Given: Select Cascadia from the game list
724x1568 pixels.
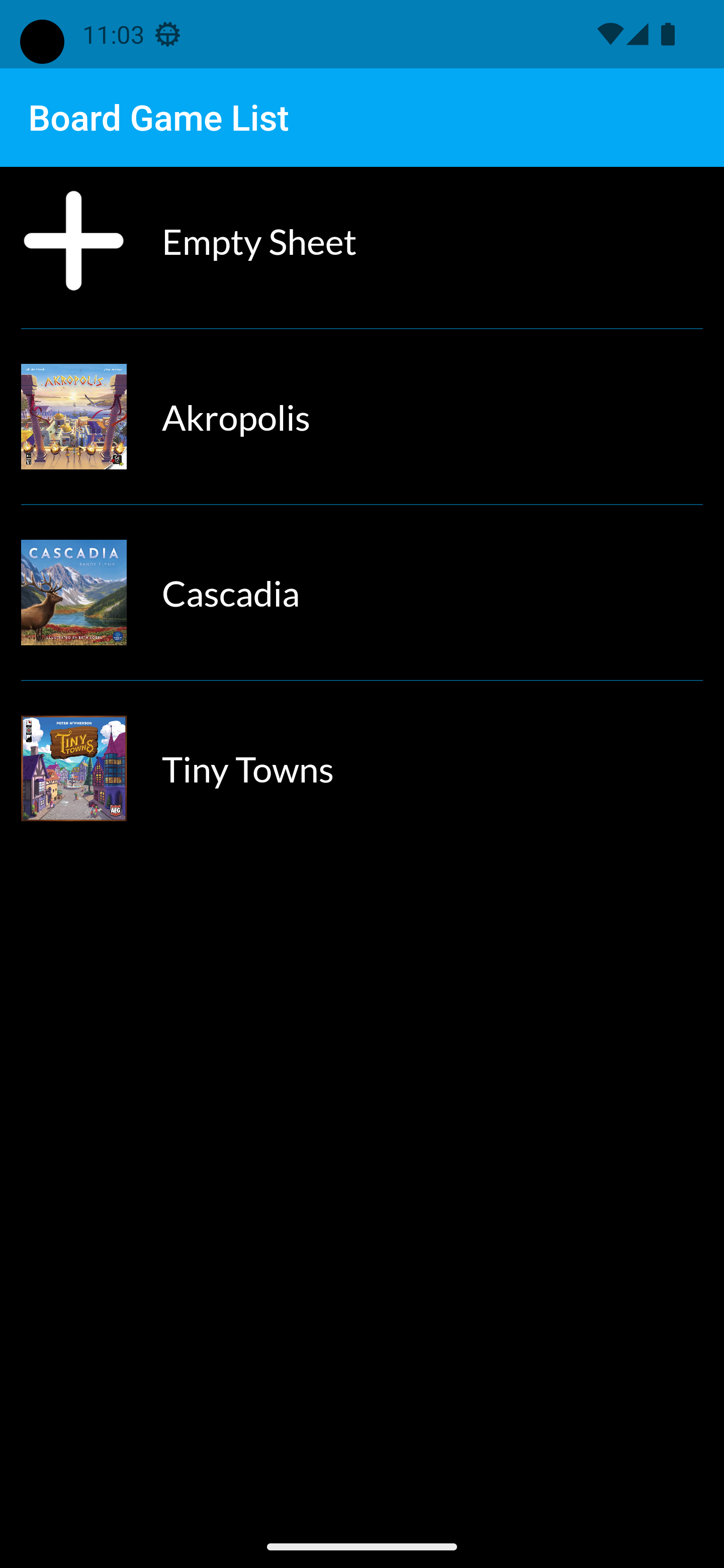Looking at the screenshot, I should click(231, 594).
